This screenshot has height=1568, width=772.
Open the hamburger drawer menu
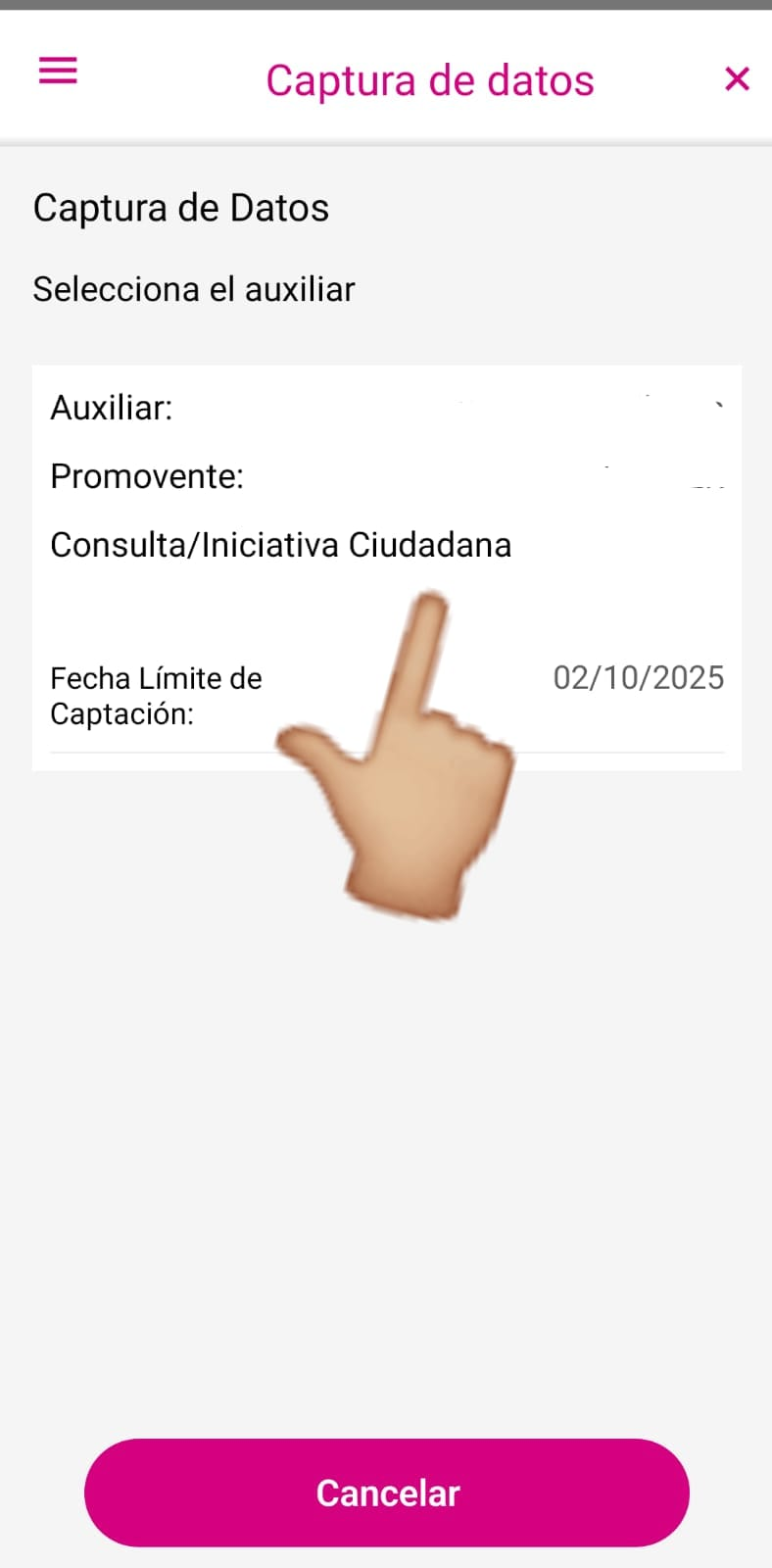(58, 71)
